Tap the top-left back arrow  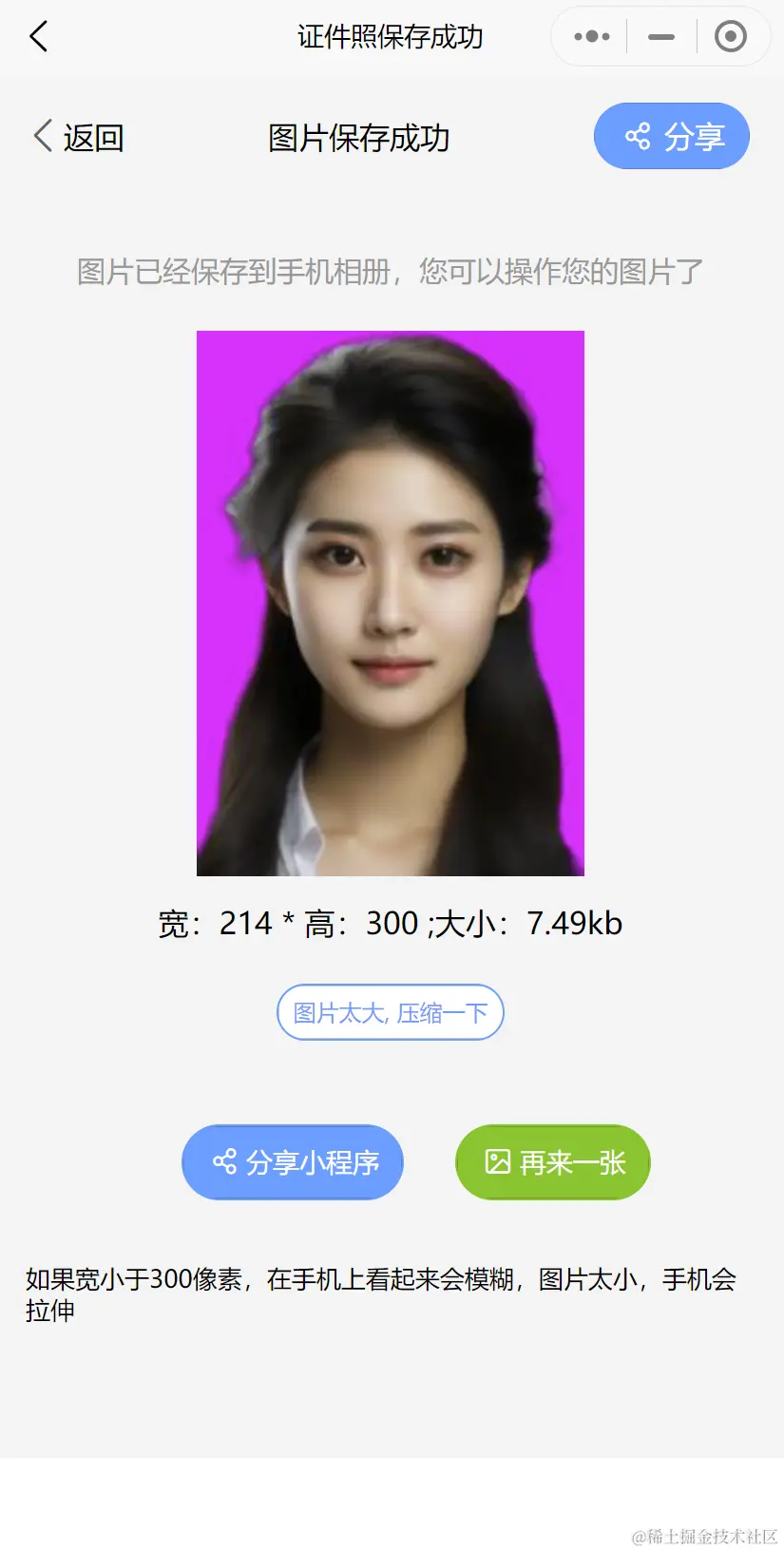pyautogui.click(x=38, y=37)
